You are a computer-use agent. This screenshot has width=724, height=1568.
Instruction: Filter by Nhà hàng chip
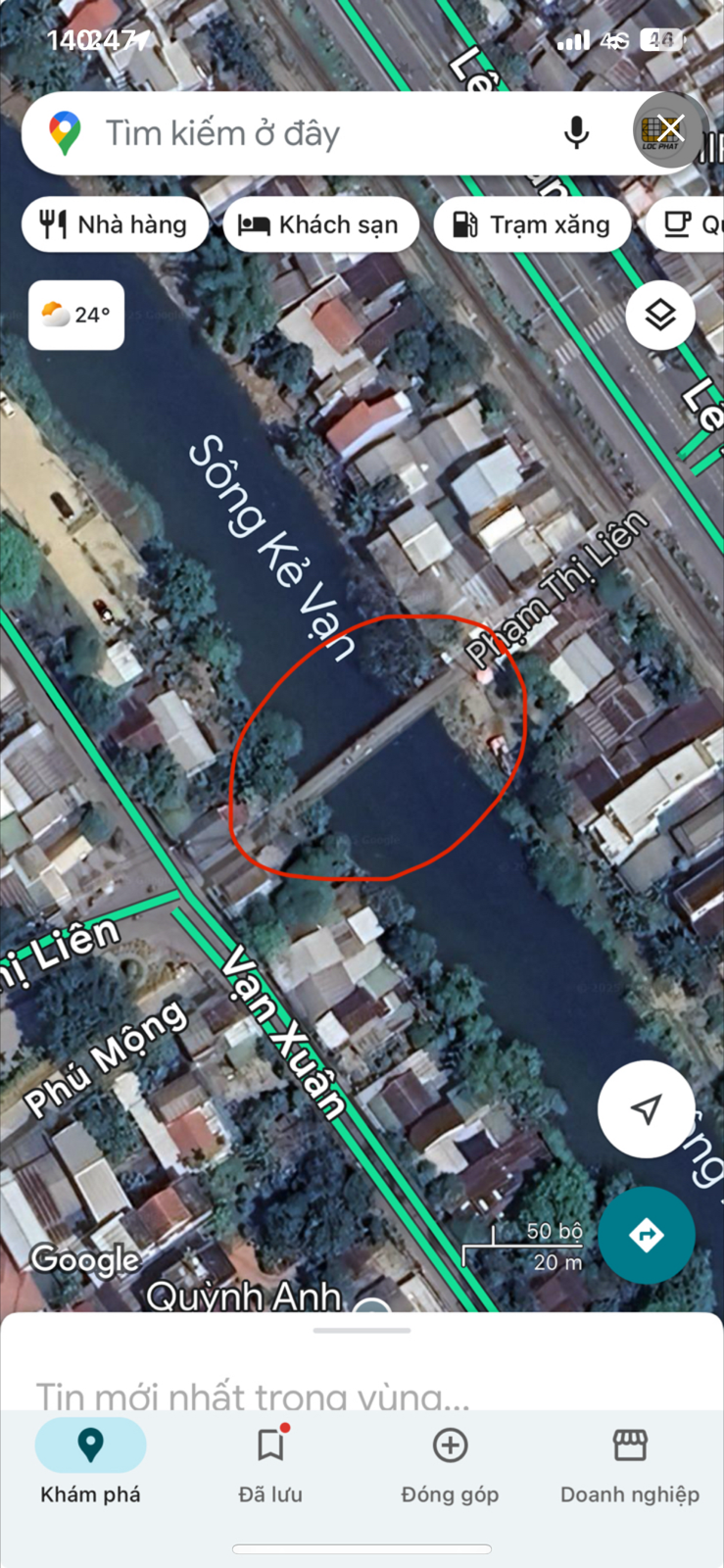[x=115, y=224]
